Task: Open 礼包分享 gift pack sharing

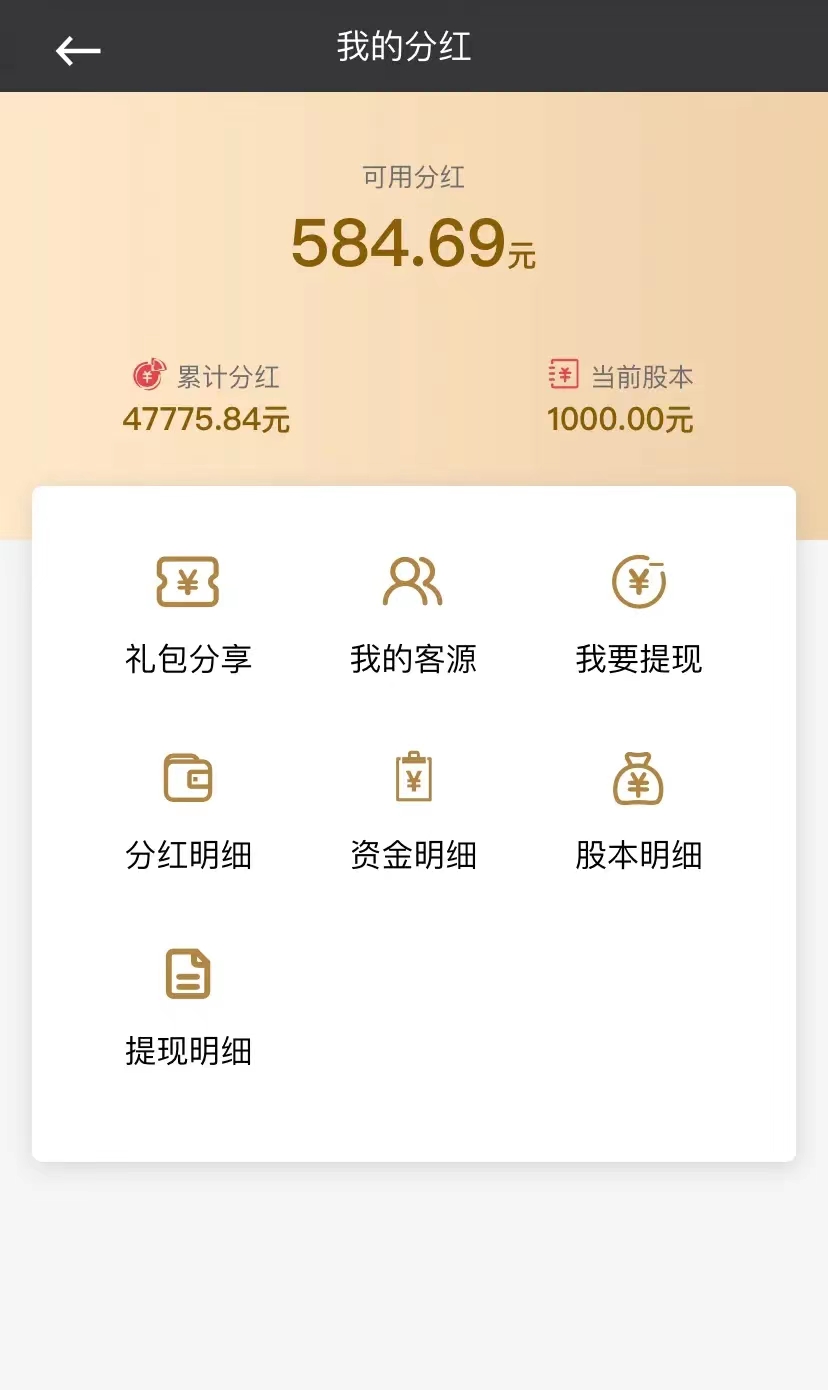Action: pos(188,616)
